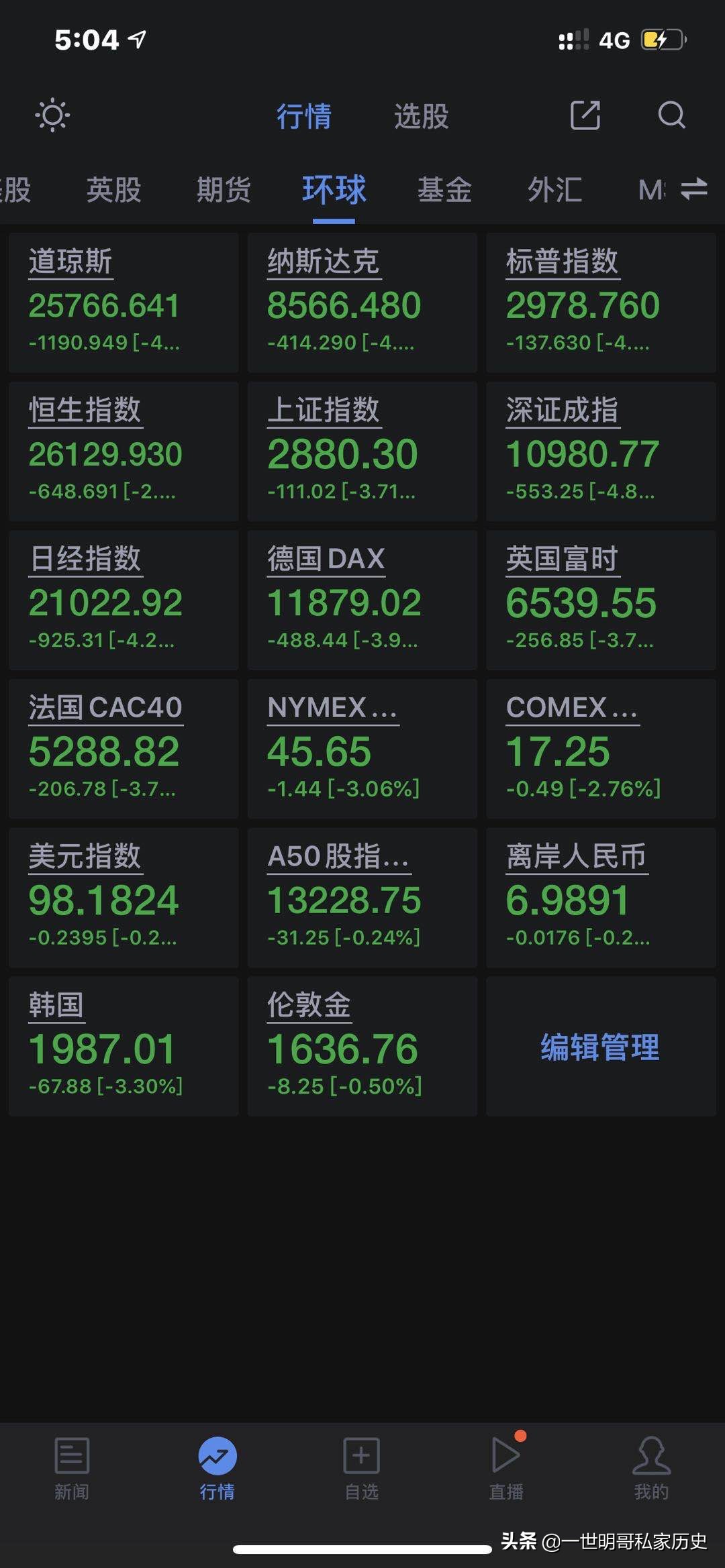Toggle the sun brightness theme icon
The image size is (725, 1568).
pyautogui.click(x=52, y=115)
